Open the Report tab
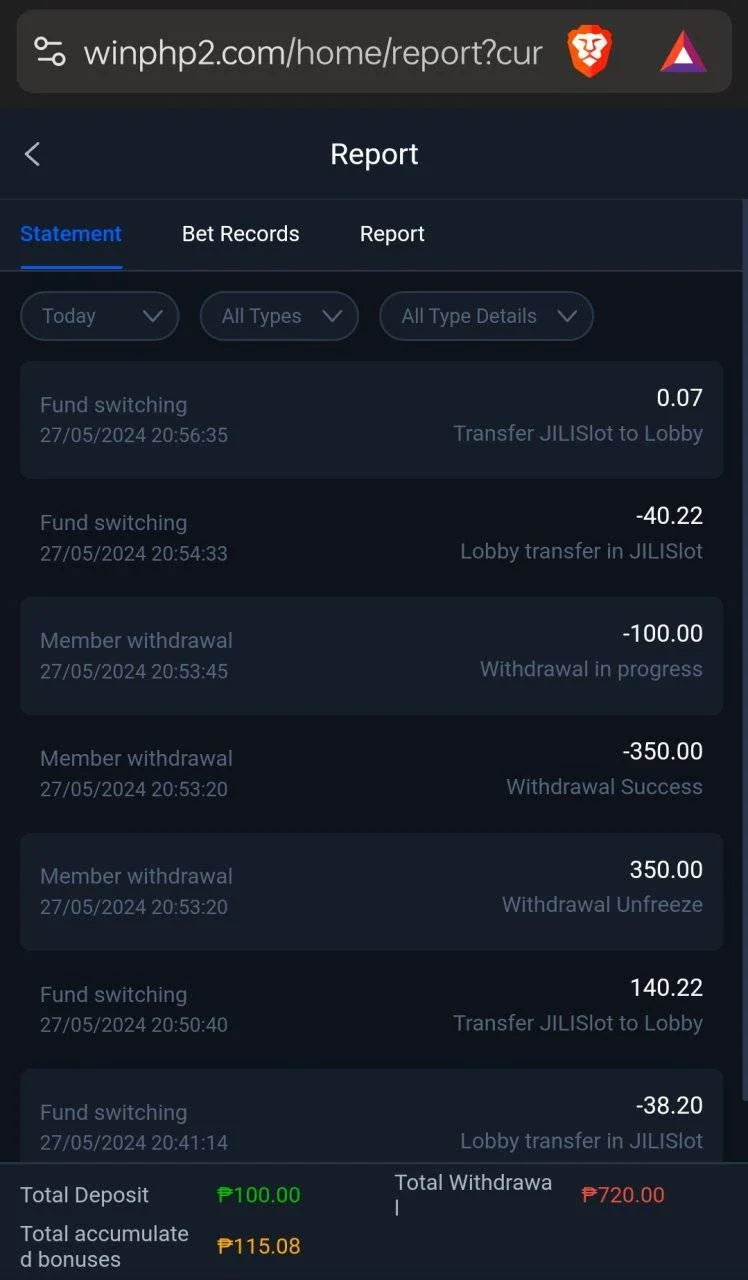The image size is (748, 1280). coord(392,234)
